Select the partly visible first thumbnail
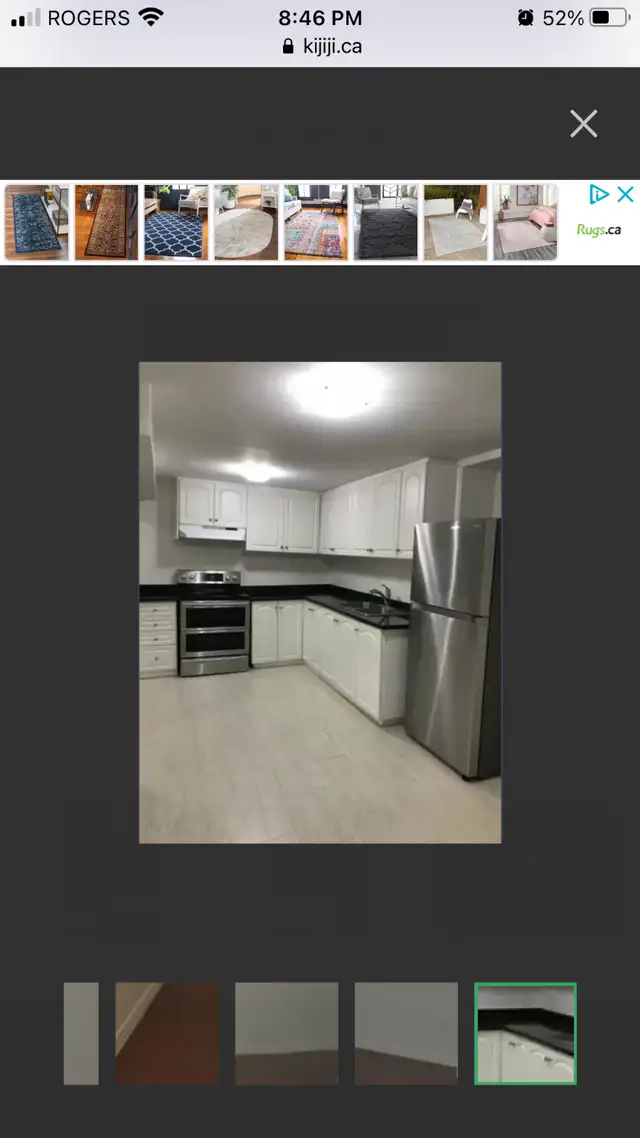Image resolution: width=640 pixels, height=1138 pixels. (81, 1033)
